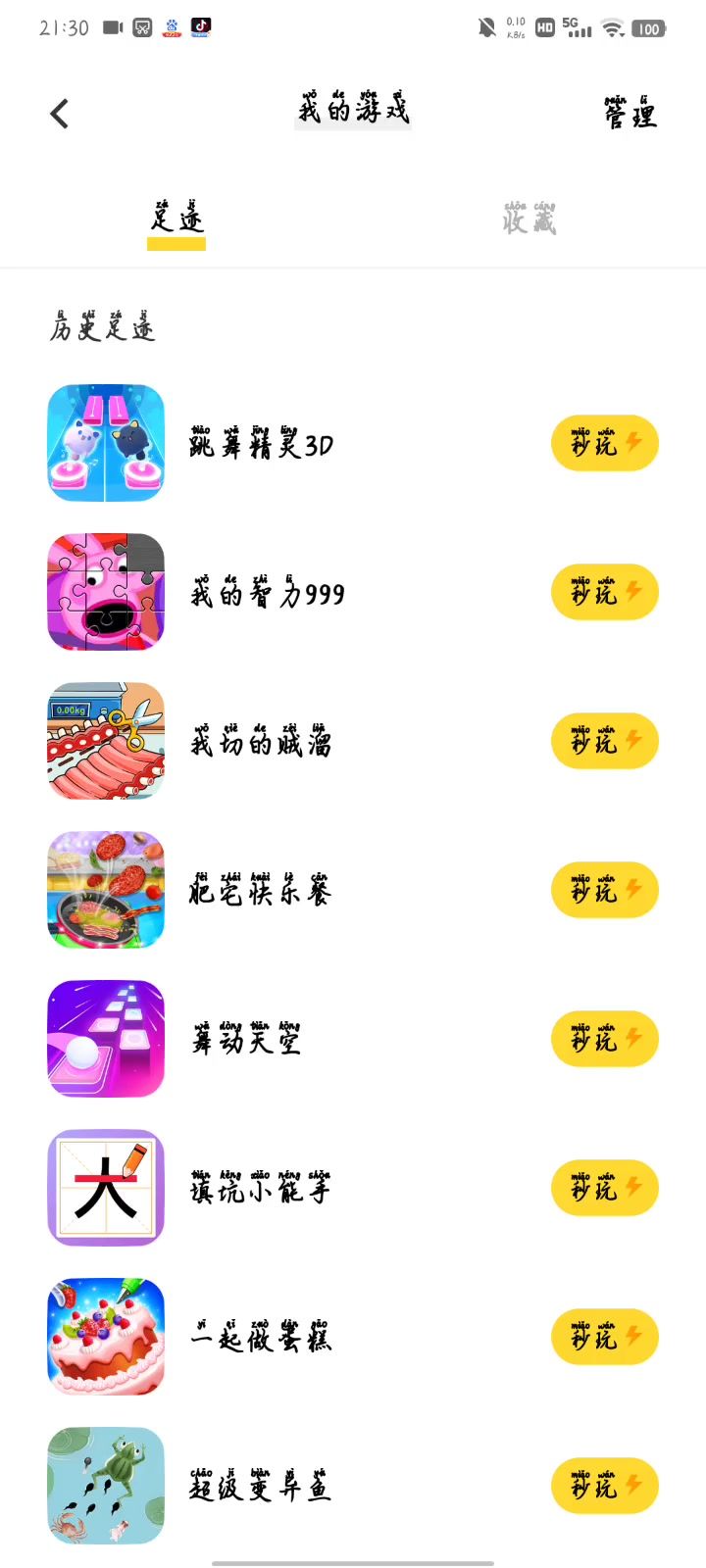Tap 秒玩 for 跳舞精灵3D

[604, 443]
